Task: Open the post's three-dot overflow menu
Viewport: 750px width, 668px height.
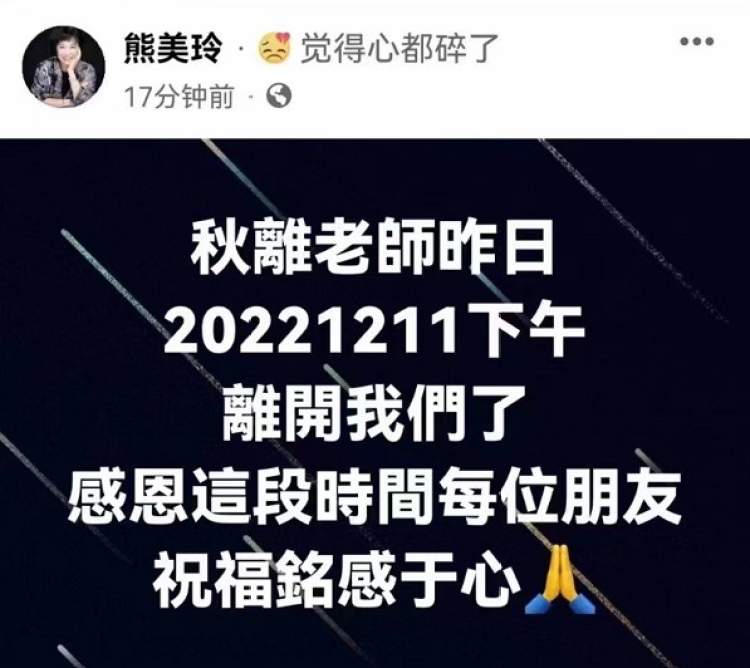Action: coord(696,41)
